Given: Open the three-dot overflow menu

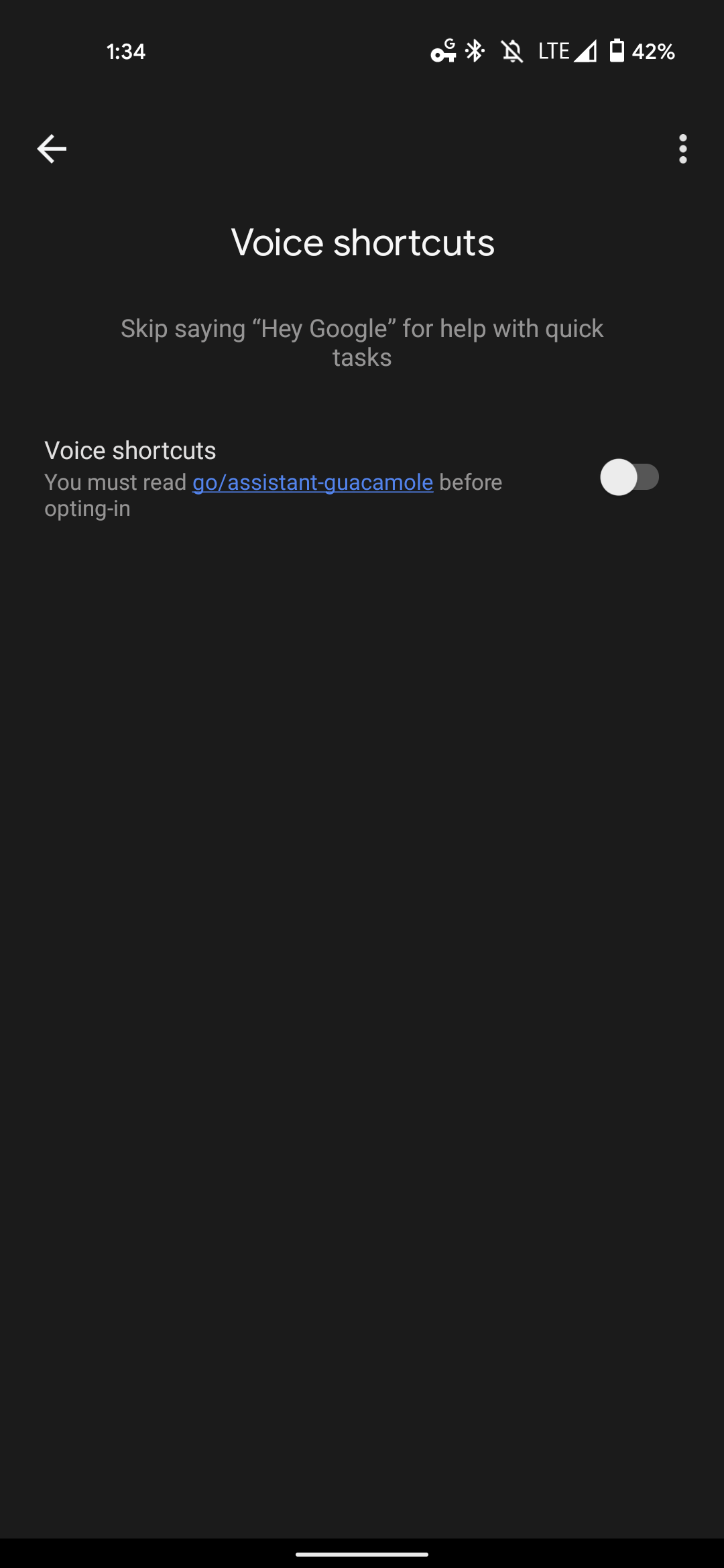Looking at the screenshot, I should click(682, 149).
